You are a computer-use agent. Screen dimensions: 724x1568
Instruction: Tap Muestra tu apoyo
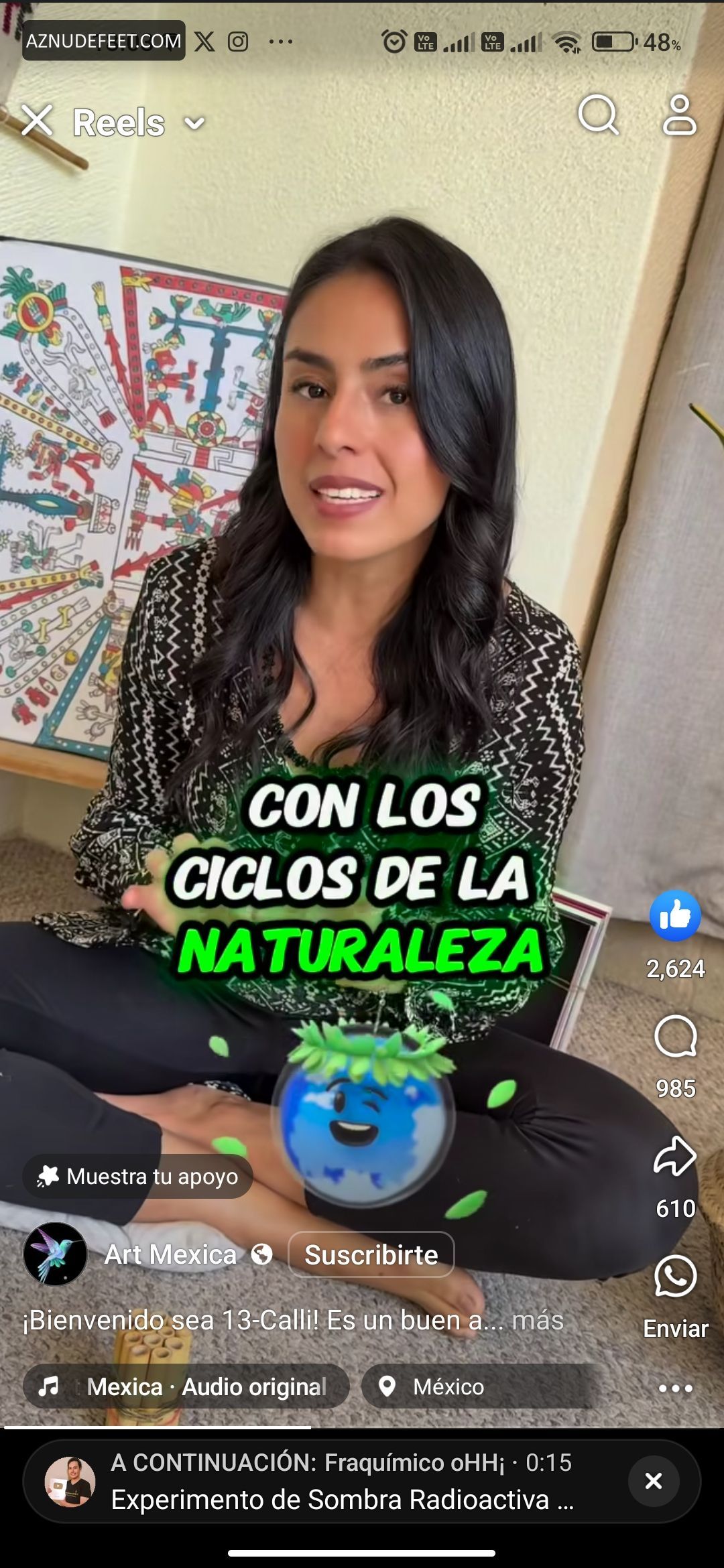coord(138,1176)
